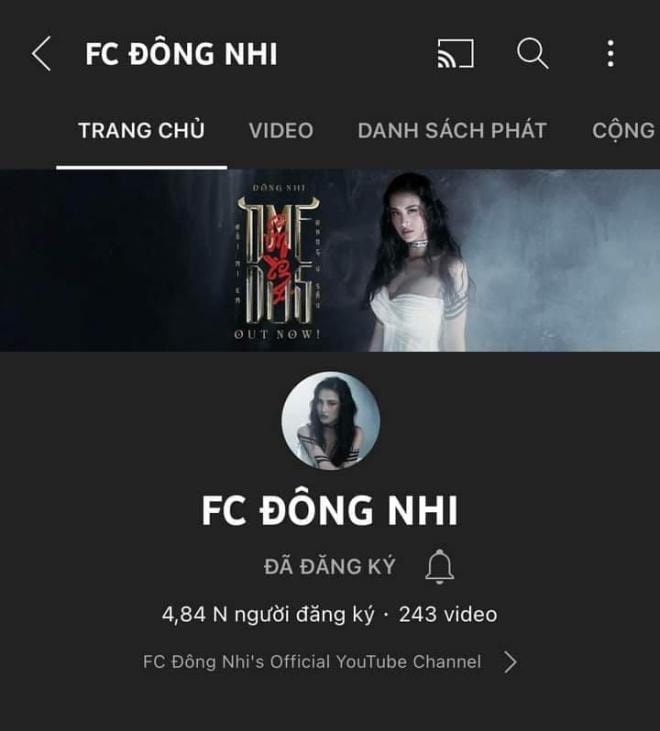The height and width of the screenshot is (731, 660).
Task: Go back from FC ĐÔNG NHI channel
Action: [x=41, y=54]
